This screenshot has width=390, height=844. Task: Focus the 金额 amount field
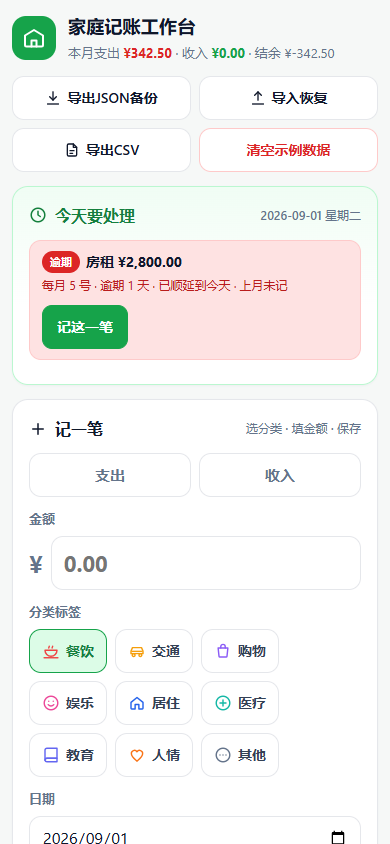tap(205, 563)
